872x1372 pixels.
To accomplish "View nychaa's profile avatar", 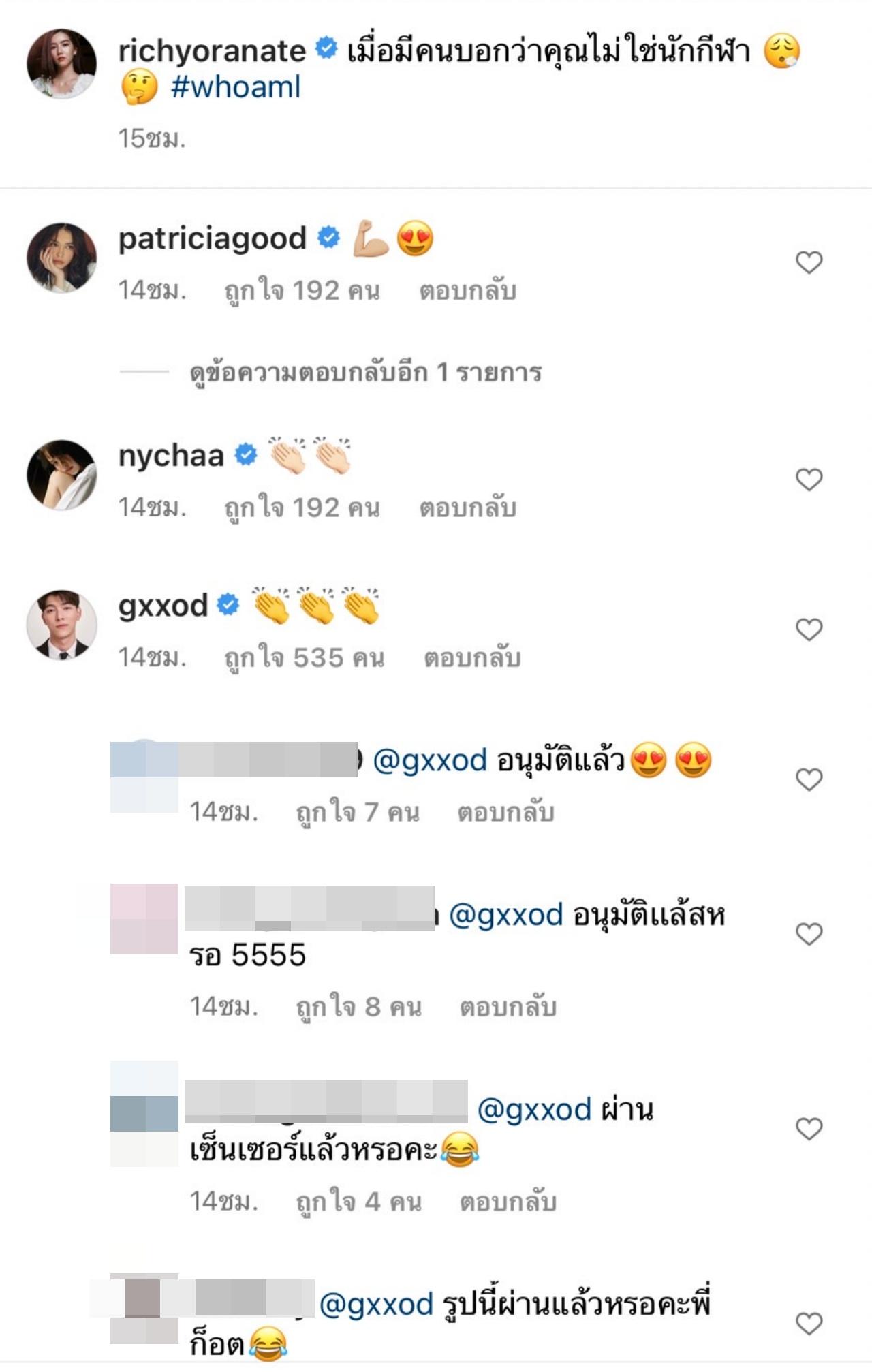I will (x=61, y=475).
